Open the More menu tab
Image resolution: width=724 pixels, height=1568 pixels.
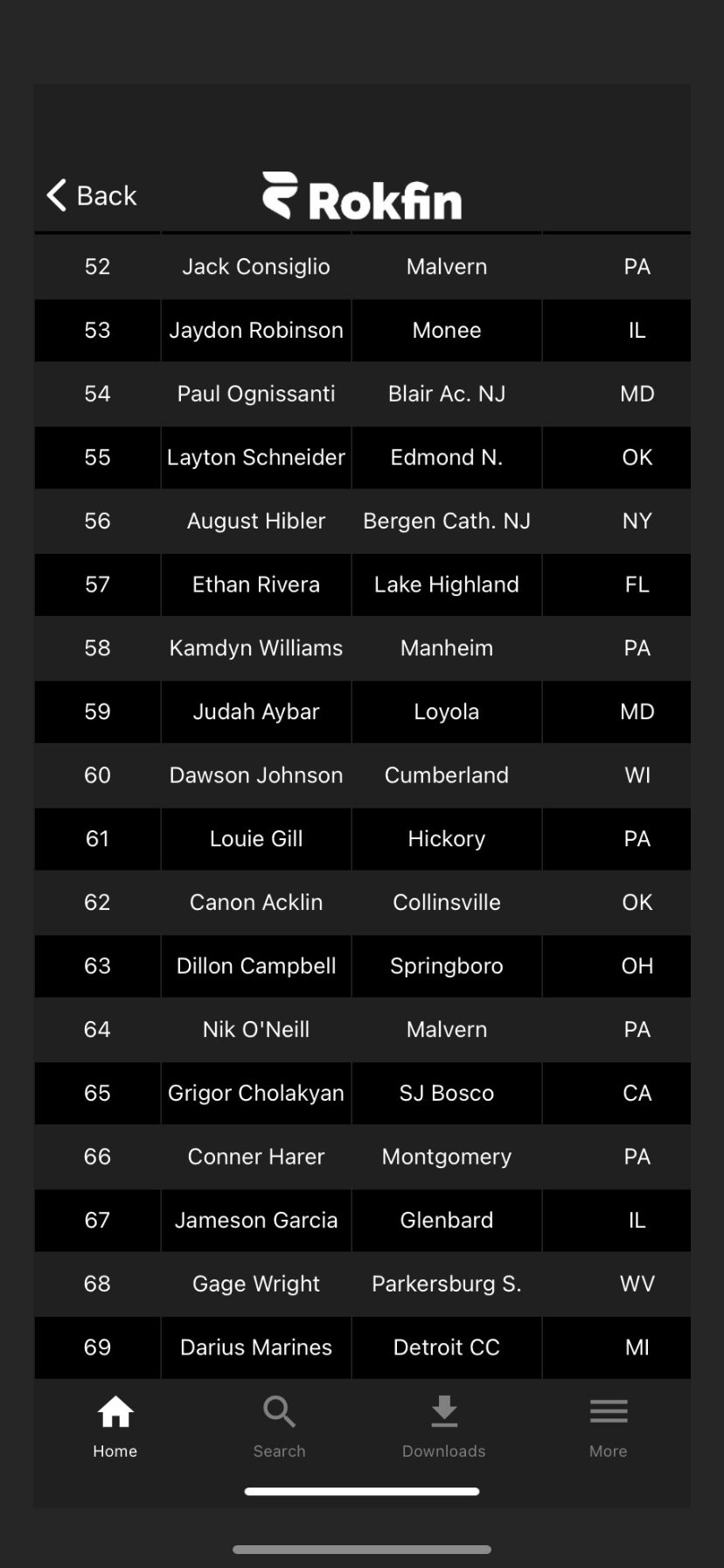tap(608, 1426)
